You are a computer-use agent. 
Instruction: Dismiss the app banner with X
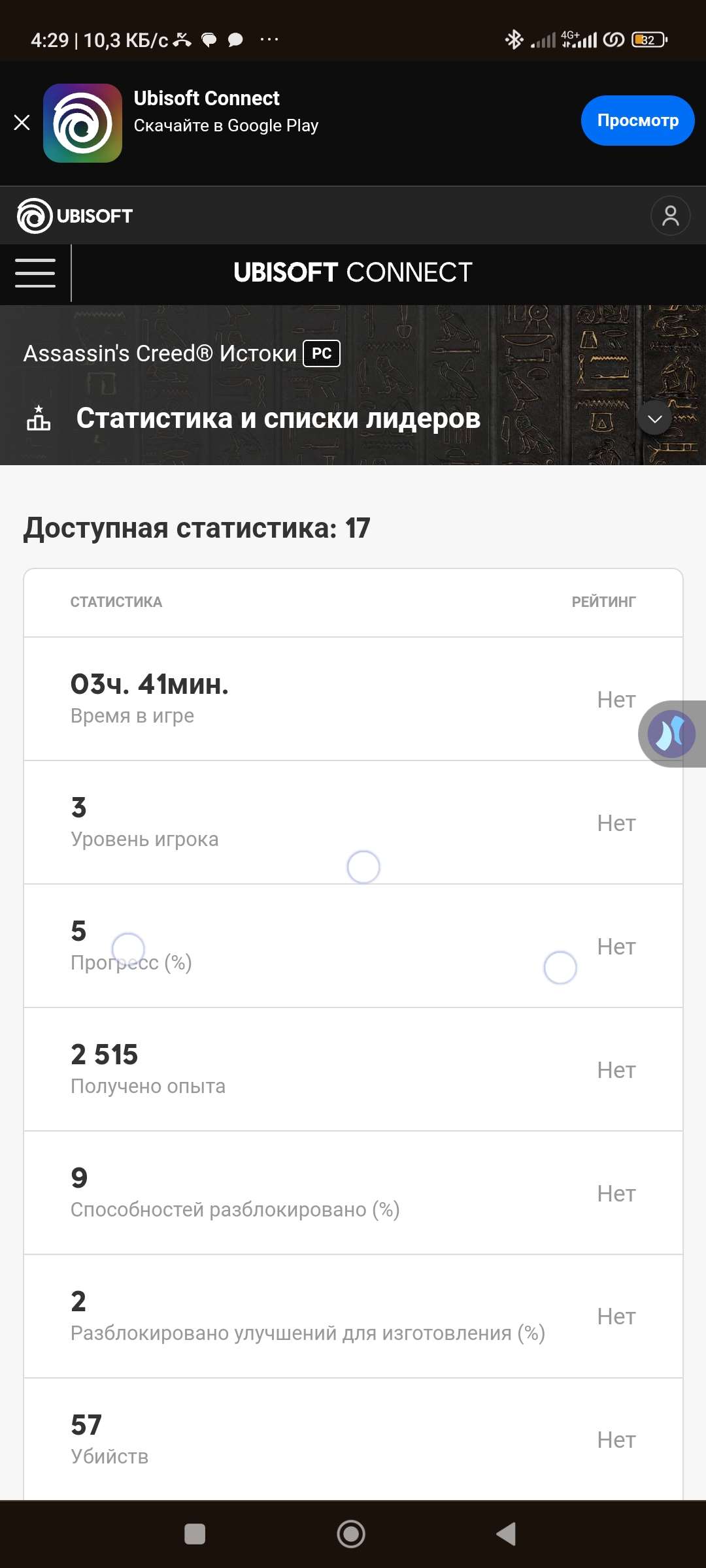(x=23, y=122)
